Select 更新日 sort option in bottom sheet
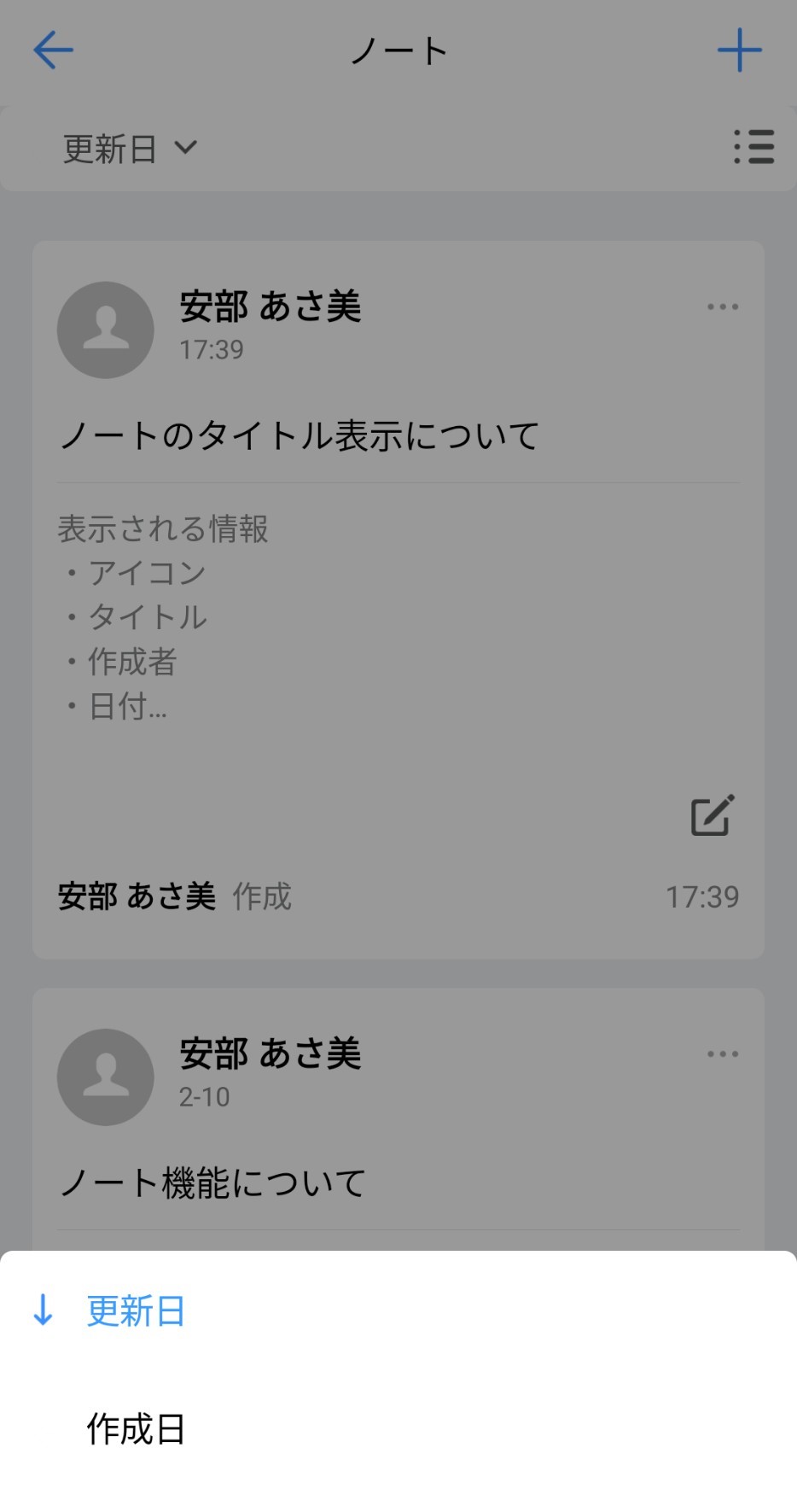Viewport: 797px width, 1512px height. click(398, 1311)
